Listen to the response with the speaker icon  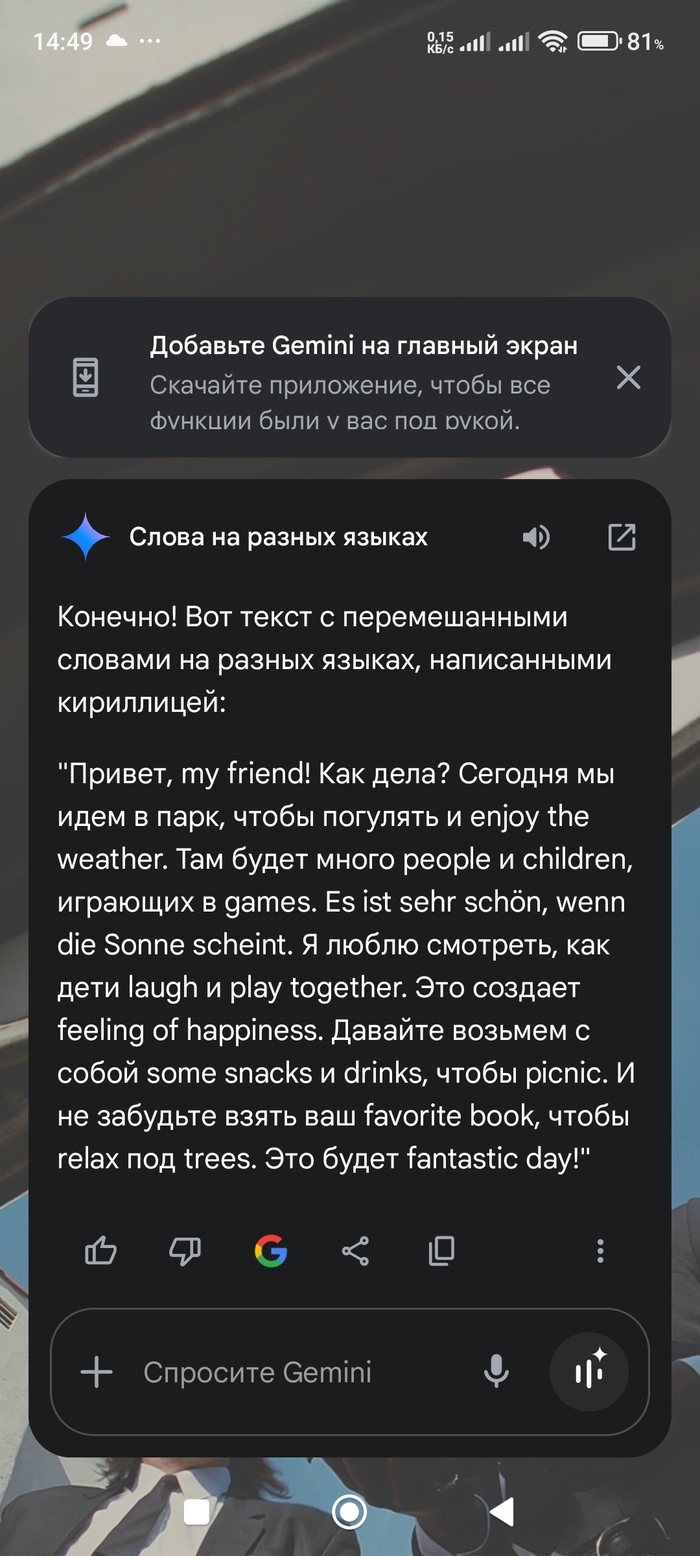(536, 537)
